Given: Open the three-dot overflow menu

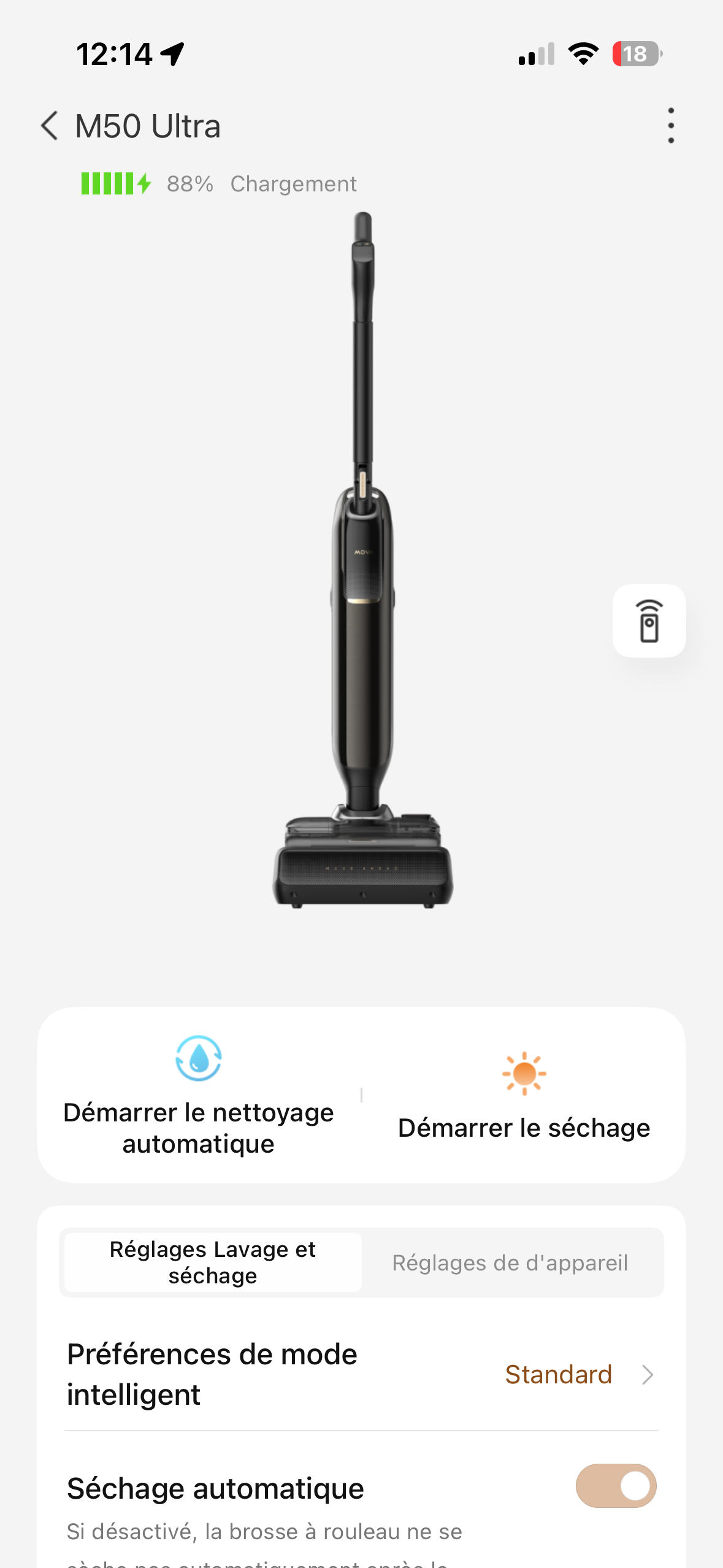Looking at the screenshot, I should click(671, 126).
